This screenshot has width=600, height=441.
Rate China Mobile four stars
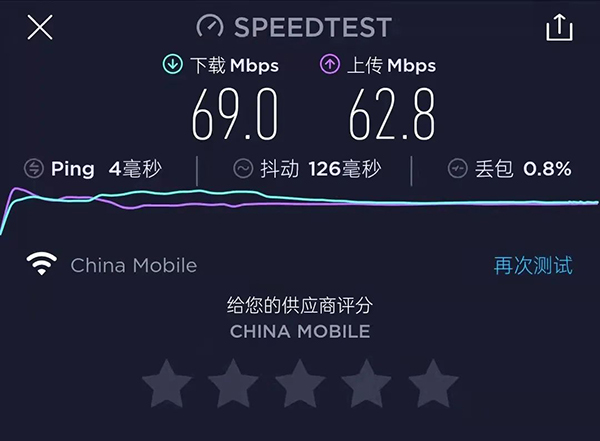pos(366,384)
